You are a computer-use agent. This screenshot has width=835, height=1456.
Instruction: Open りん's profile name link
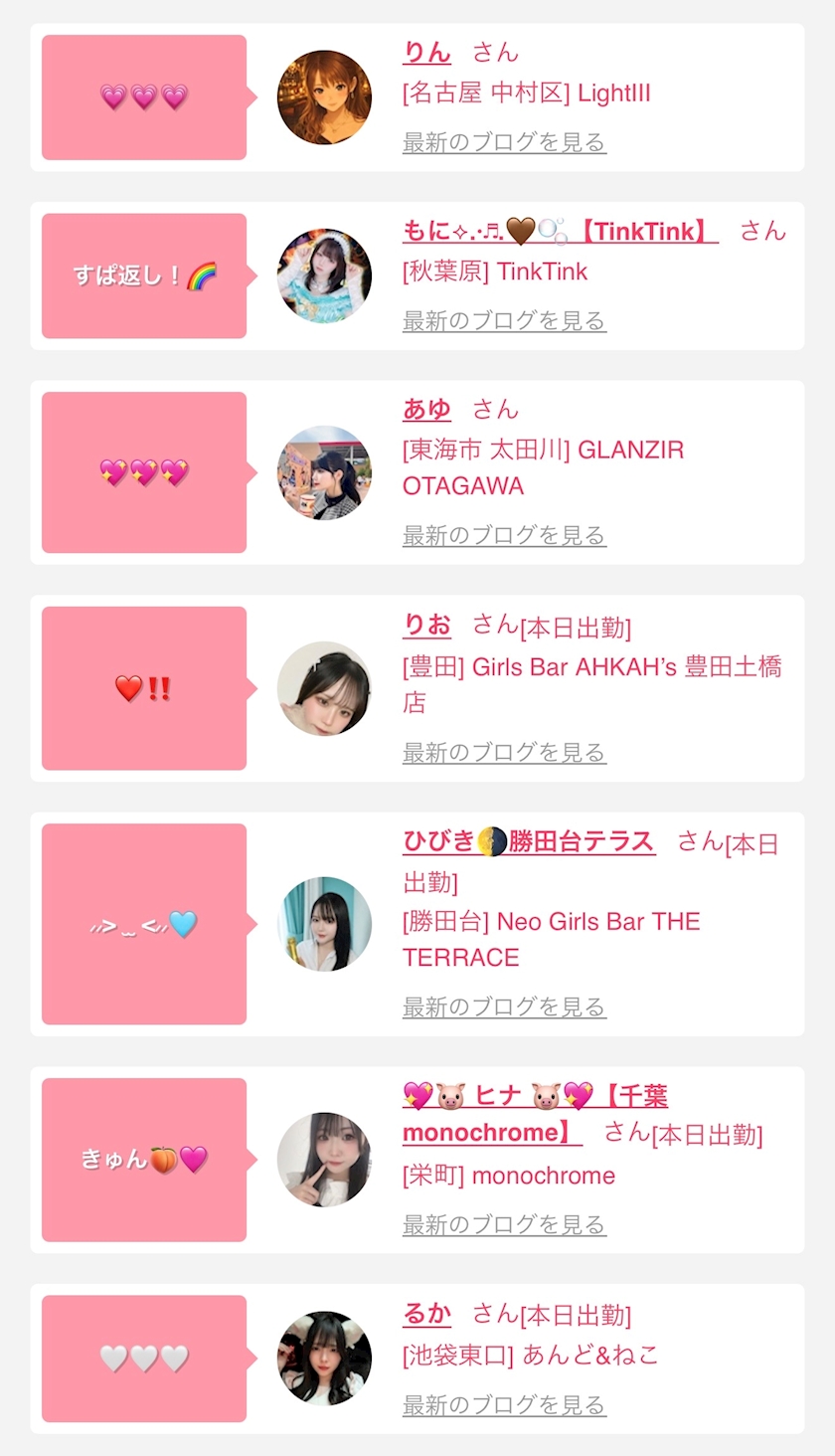(x=426, y=52)
